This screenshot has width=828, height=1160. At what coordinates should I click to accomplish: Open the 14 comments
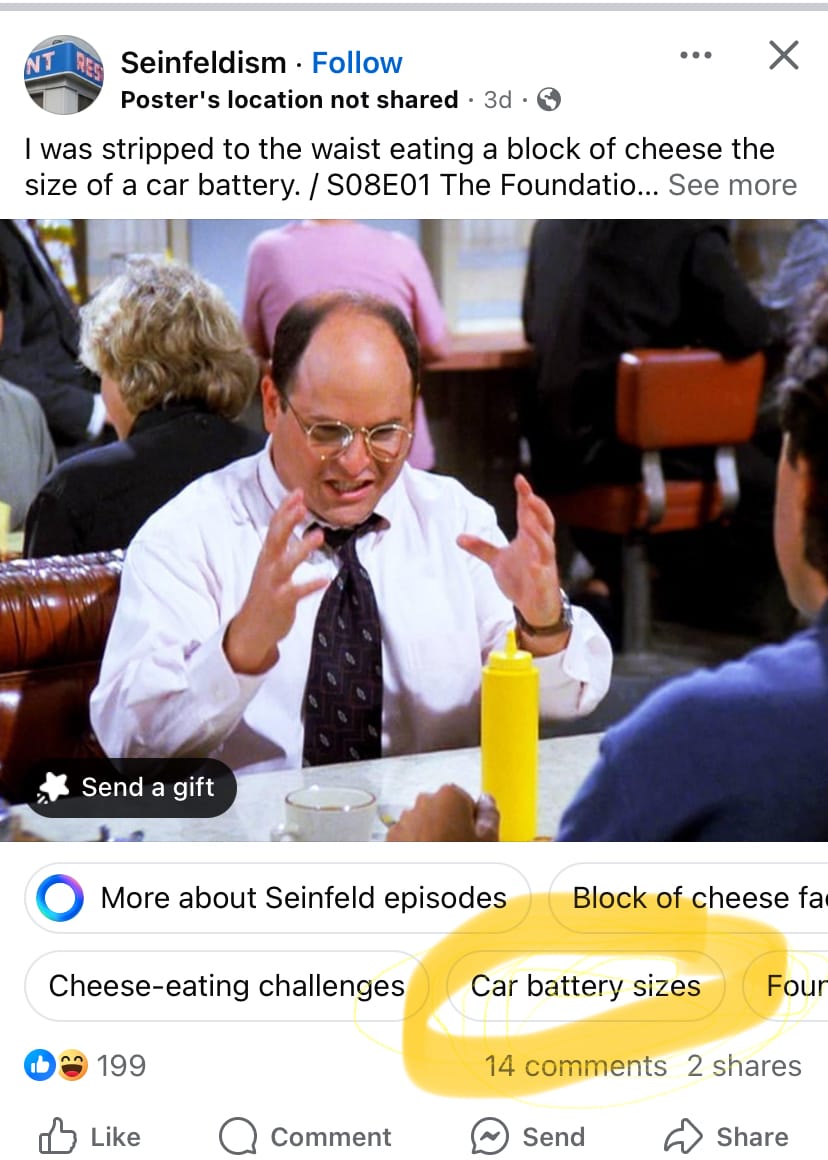(575, 1066)
